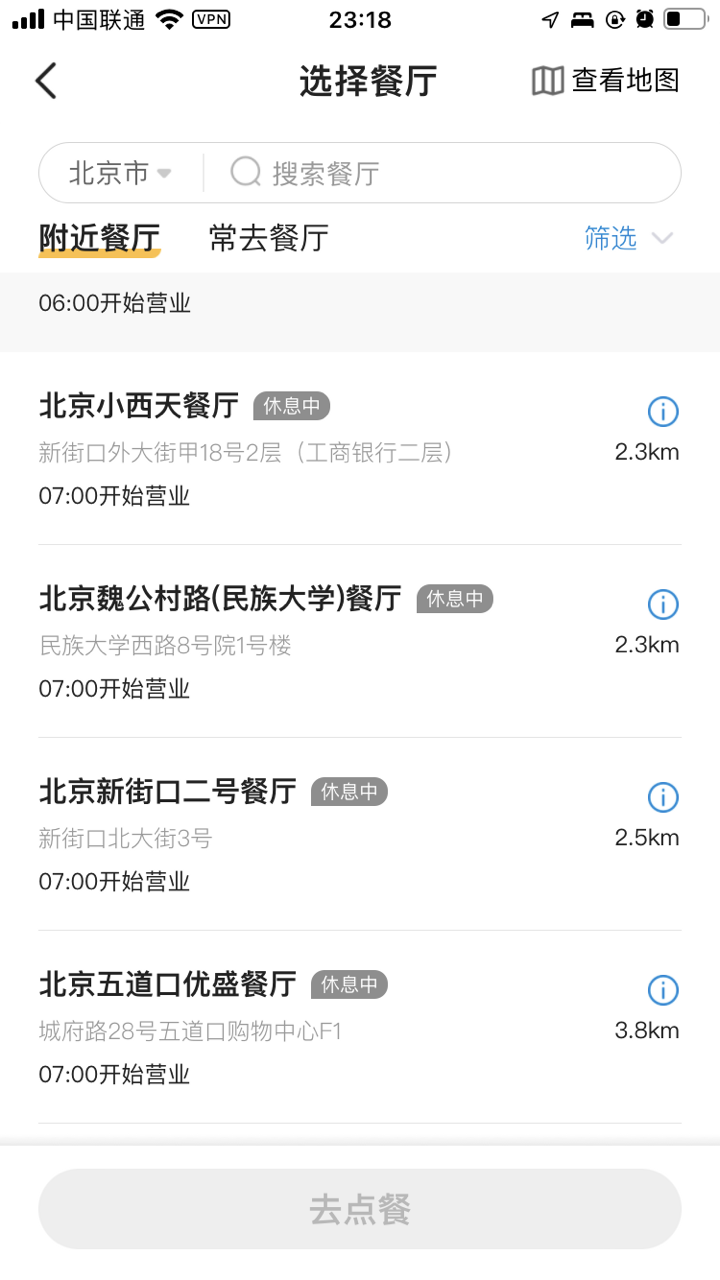Select 北京五道口优盛餐厅
Image resolution: width=720 pixels, height=1280 pixels.
360,1028
